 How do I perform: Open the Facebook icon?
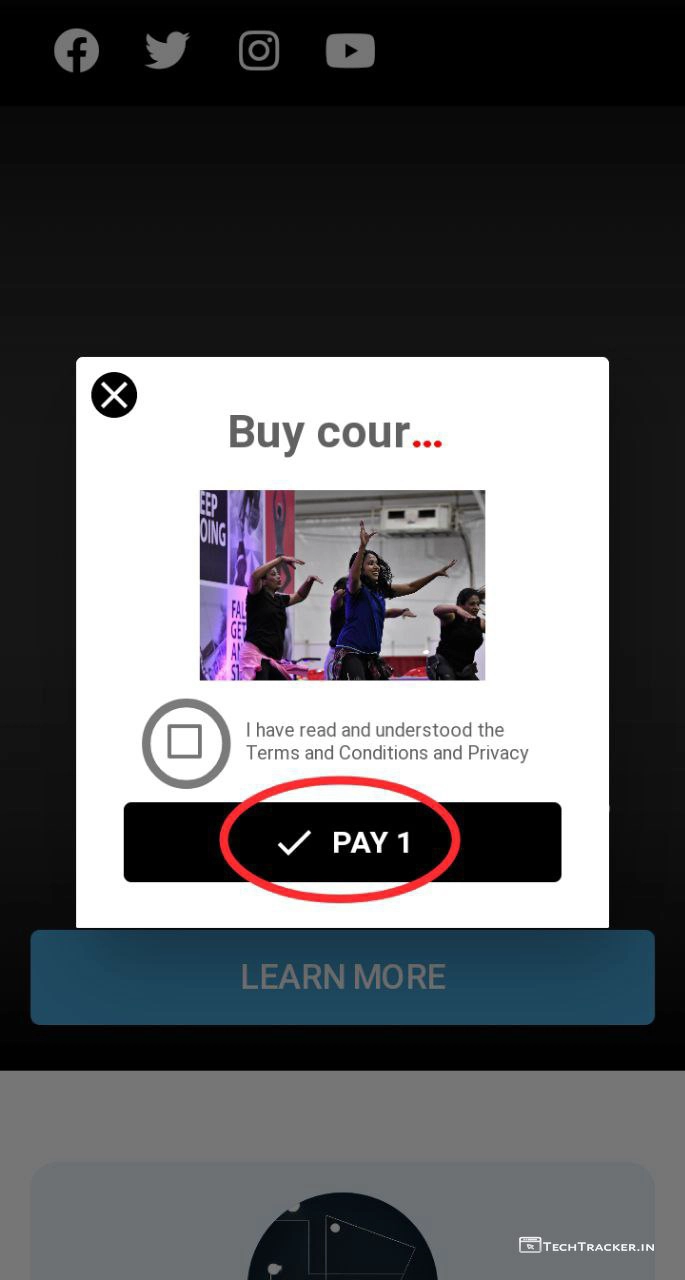click(x=76, y=51)
